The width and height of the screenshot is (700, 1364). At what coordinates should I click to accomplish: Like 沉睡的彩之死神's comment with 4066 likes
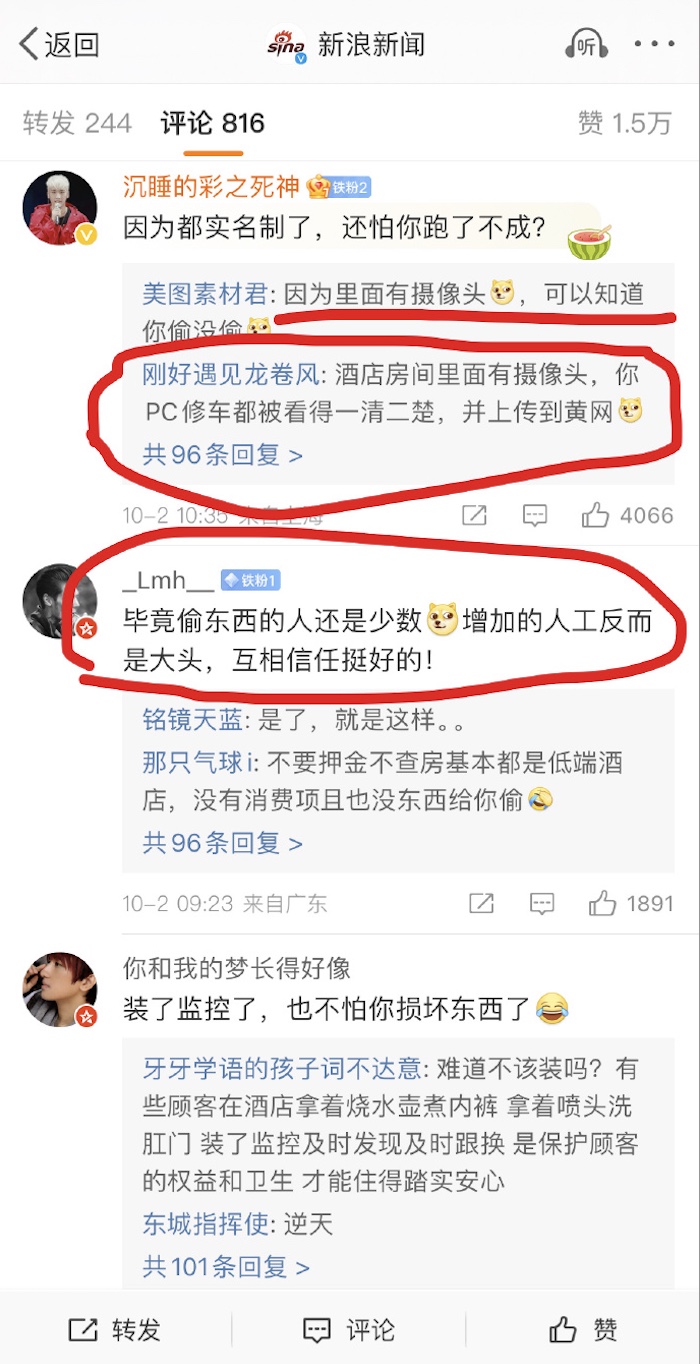(627, 516)
